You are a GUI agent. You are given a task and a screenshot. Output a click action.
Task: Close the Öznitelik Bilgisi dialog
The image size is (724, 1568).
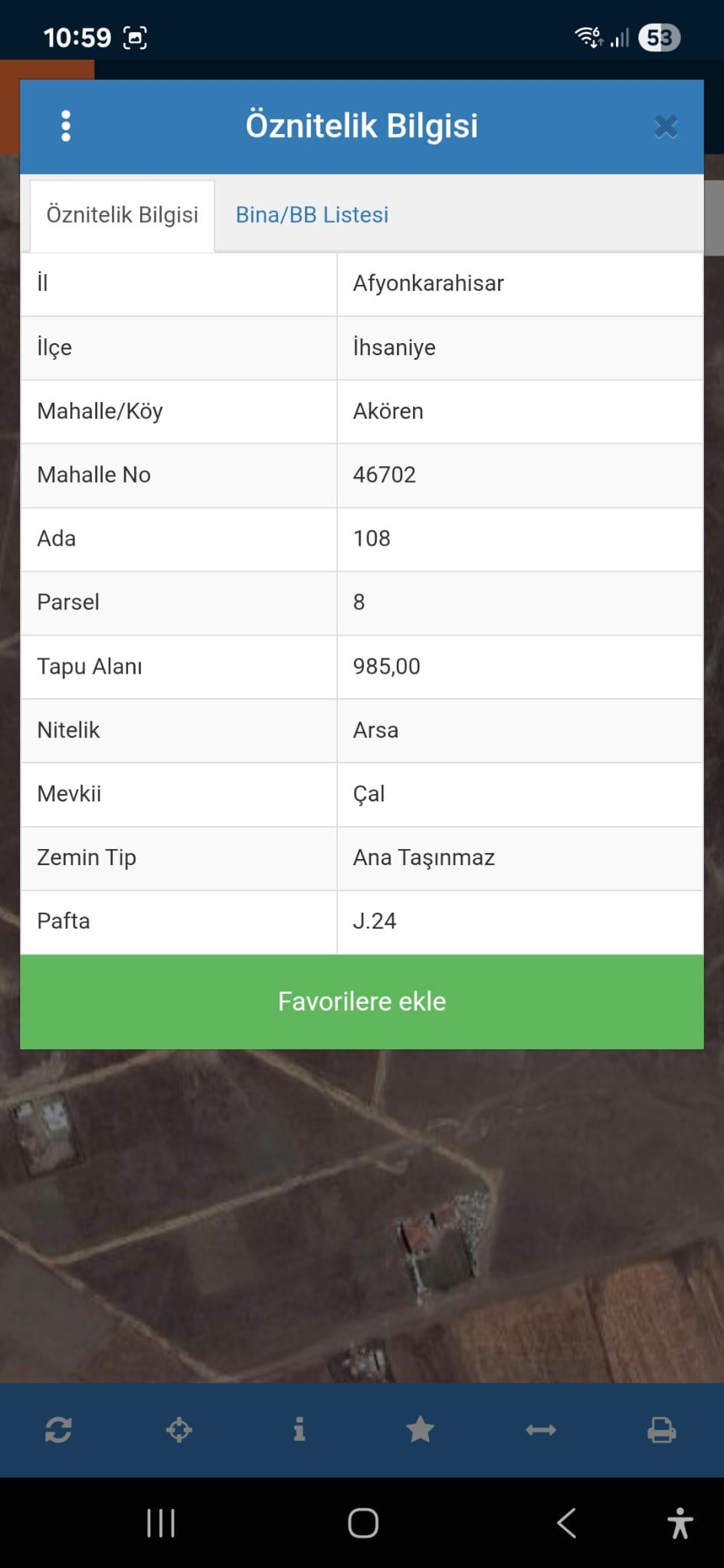click(666, 126)
